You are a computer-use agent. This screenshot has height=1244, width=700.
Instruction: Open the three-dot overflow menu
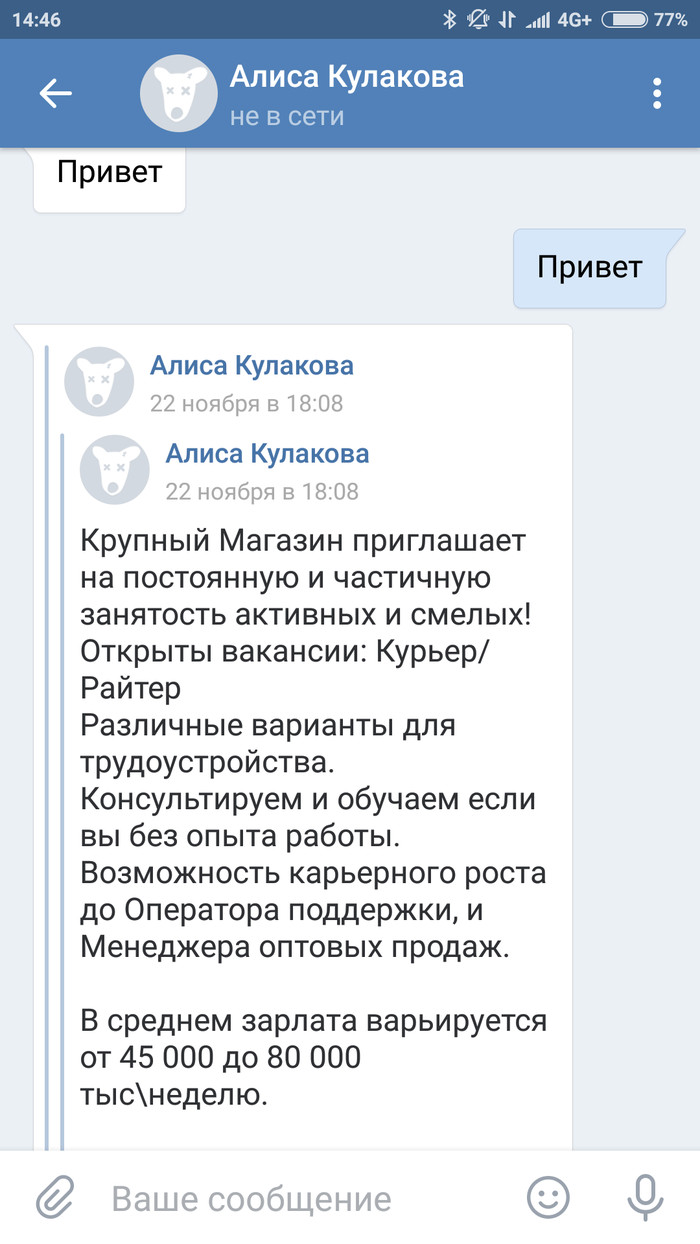click(x=657, y=94)
